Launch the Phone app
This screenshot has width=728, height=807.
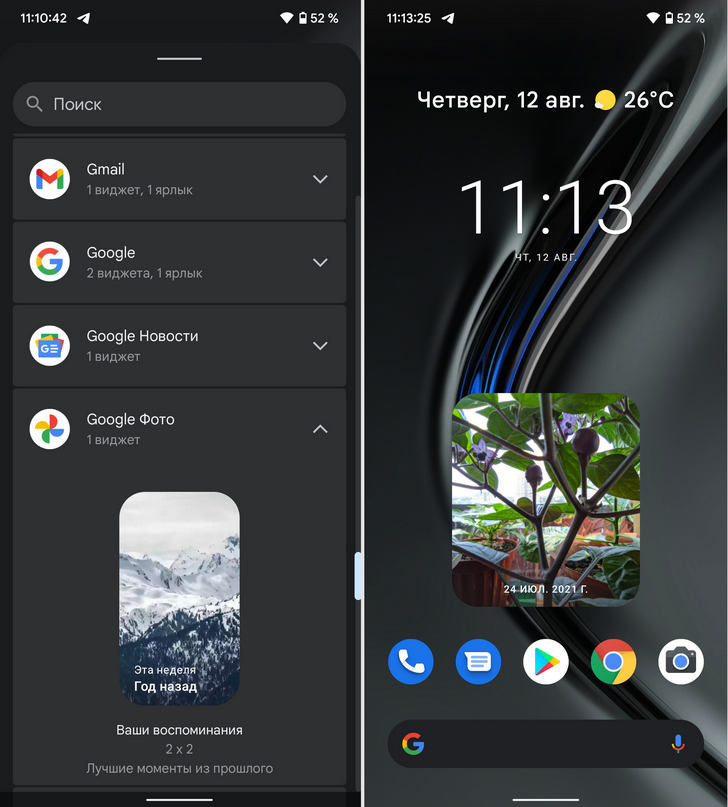pyautogui.click(x=410, y=662)
